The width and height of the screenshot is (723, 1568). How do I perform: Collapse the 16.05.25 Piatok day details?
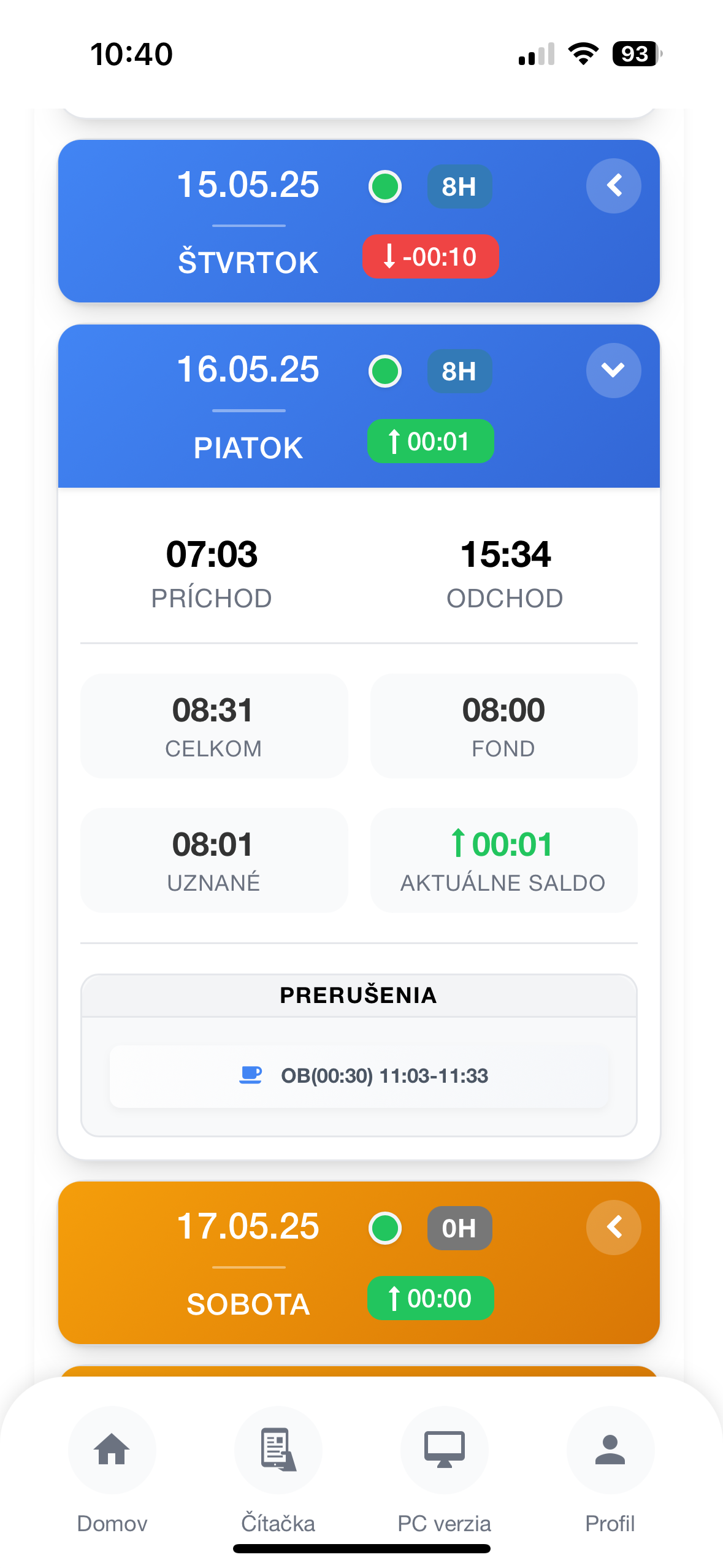613,371
